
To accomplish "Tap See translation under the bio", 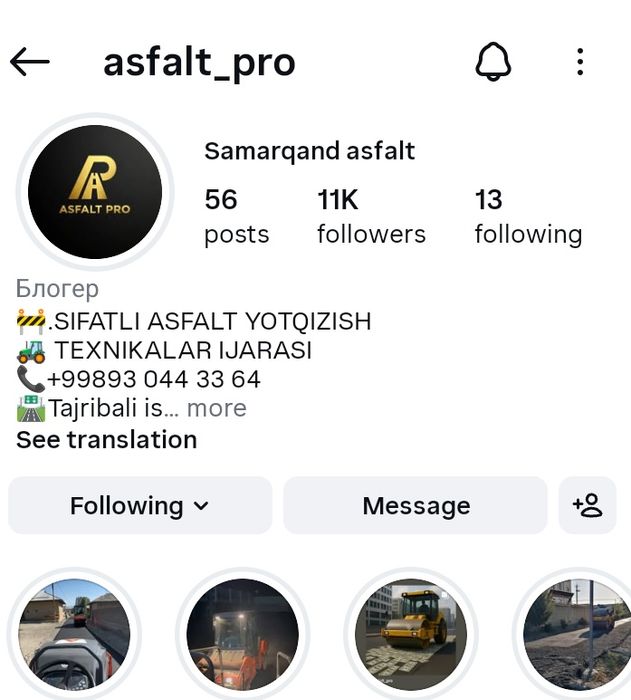I will (x=107, y=440).
